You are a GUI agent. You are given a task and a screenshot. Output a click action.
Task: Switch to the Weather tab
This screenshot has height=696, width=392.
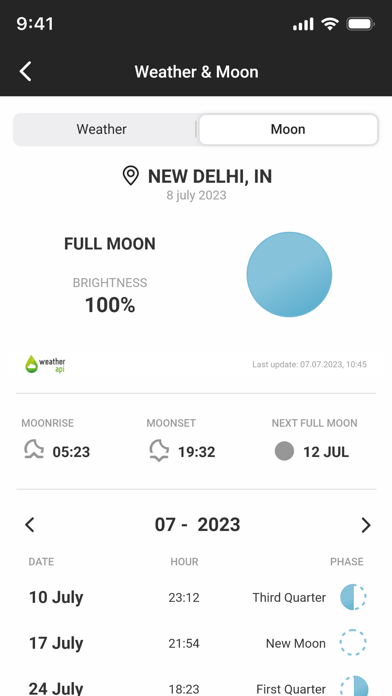tap(104, 130)
